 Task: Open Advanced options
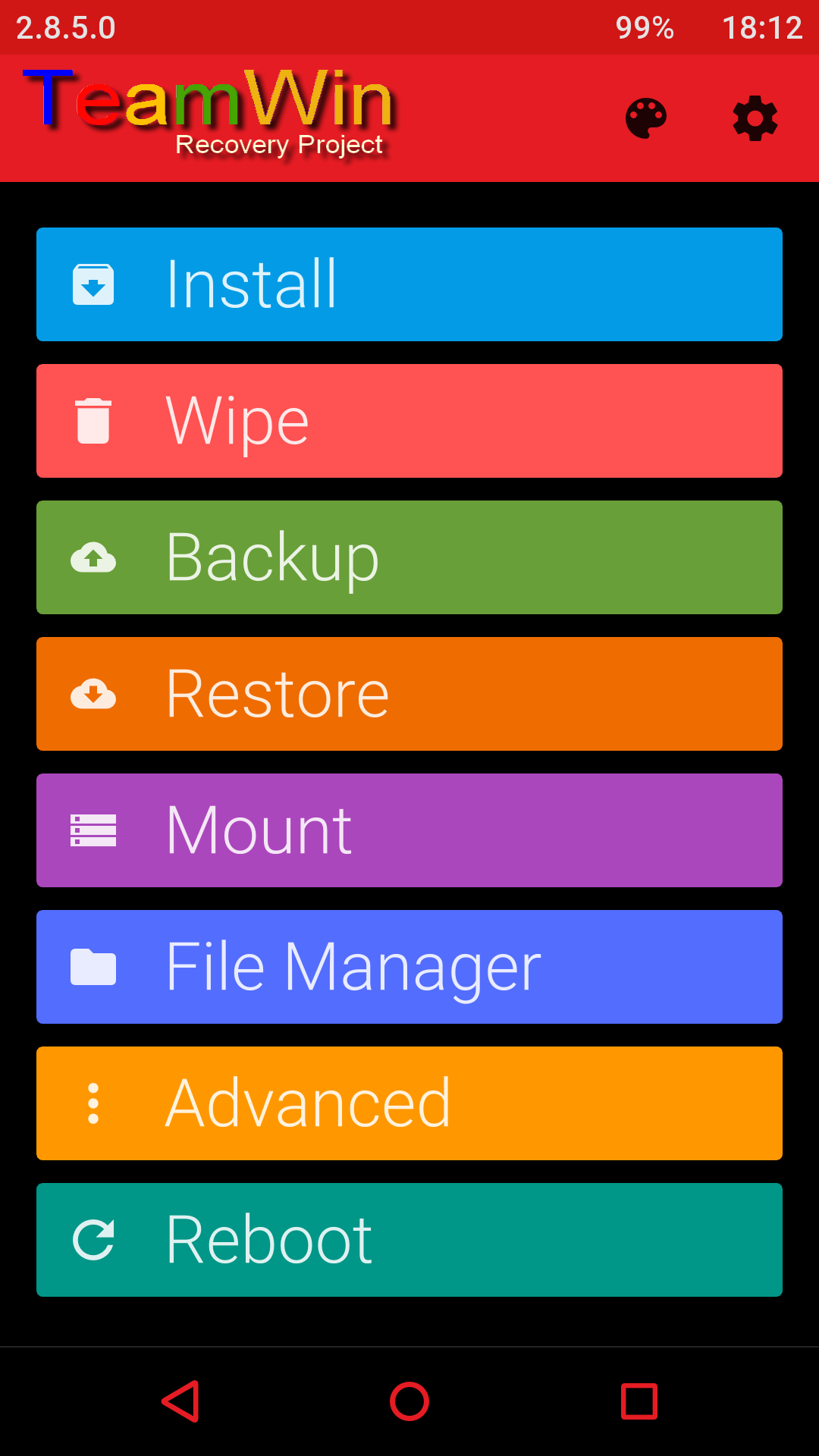409,1103
